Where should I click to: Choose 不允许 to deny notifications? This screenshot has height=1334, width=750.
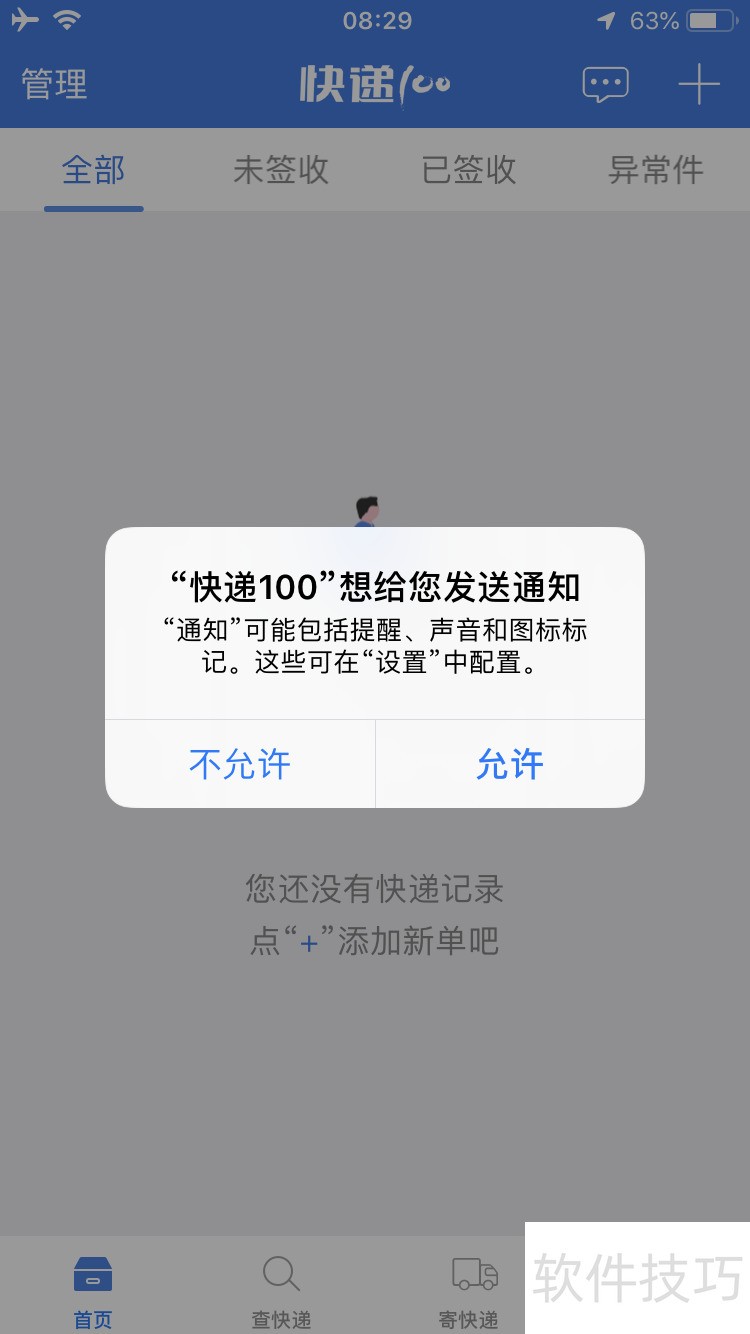240,764
